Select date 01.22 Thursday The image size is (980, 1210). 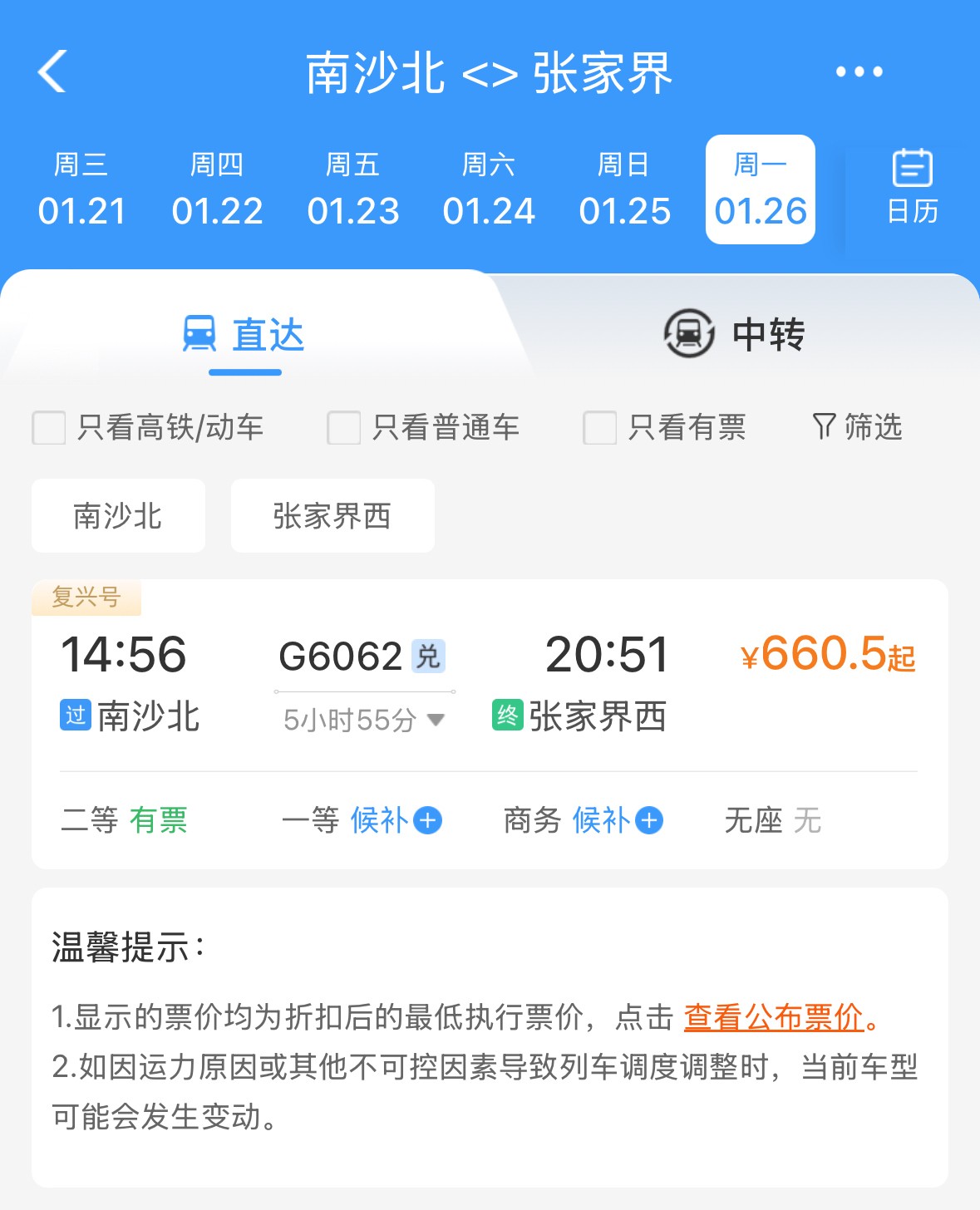click(217, 189)
